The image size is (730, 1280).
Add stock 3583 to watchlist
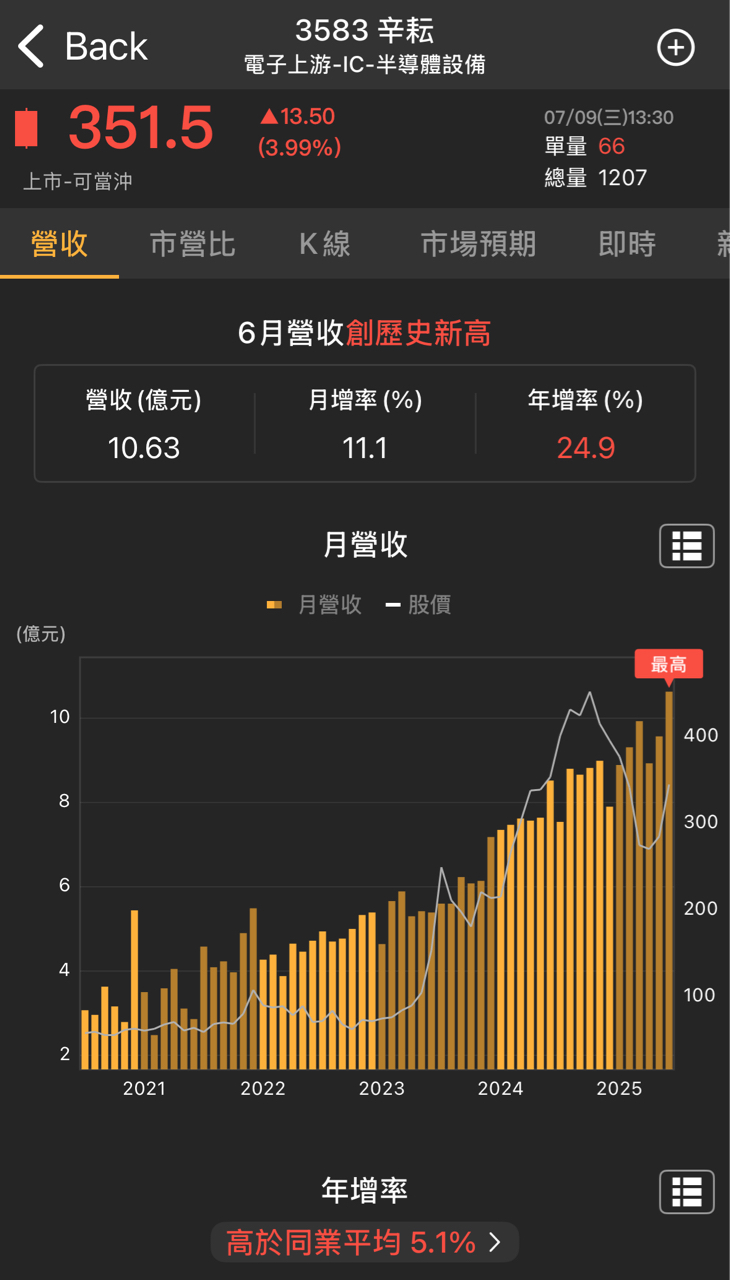point(675,47)
